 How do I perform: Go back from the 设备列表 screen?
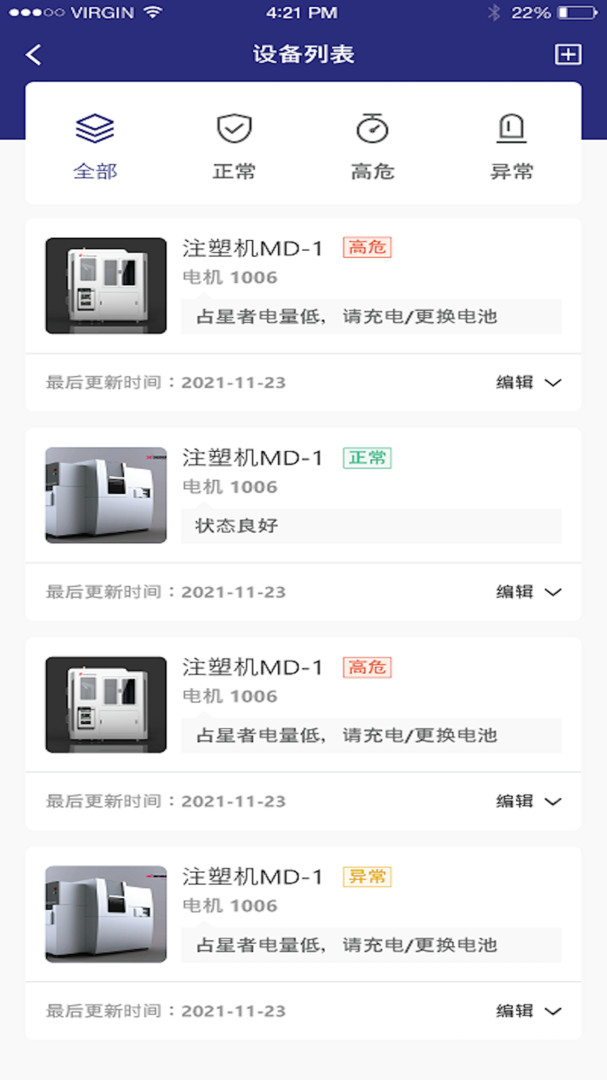(34, 55)
